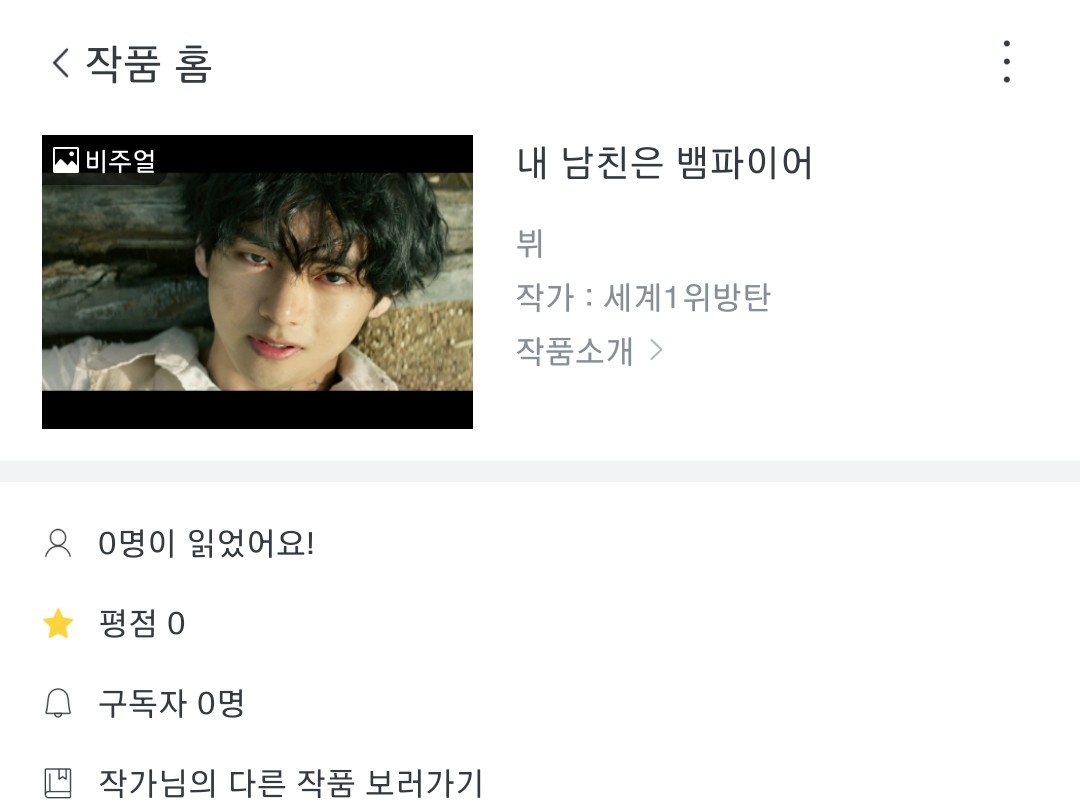Tap the 비주얼 cover image thumbnail
Image resolution: width=1080 pixels, height=810 pixels.
click(x=258, y=282)
